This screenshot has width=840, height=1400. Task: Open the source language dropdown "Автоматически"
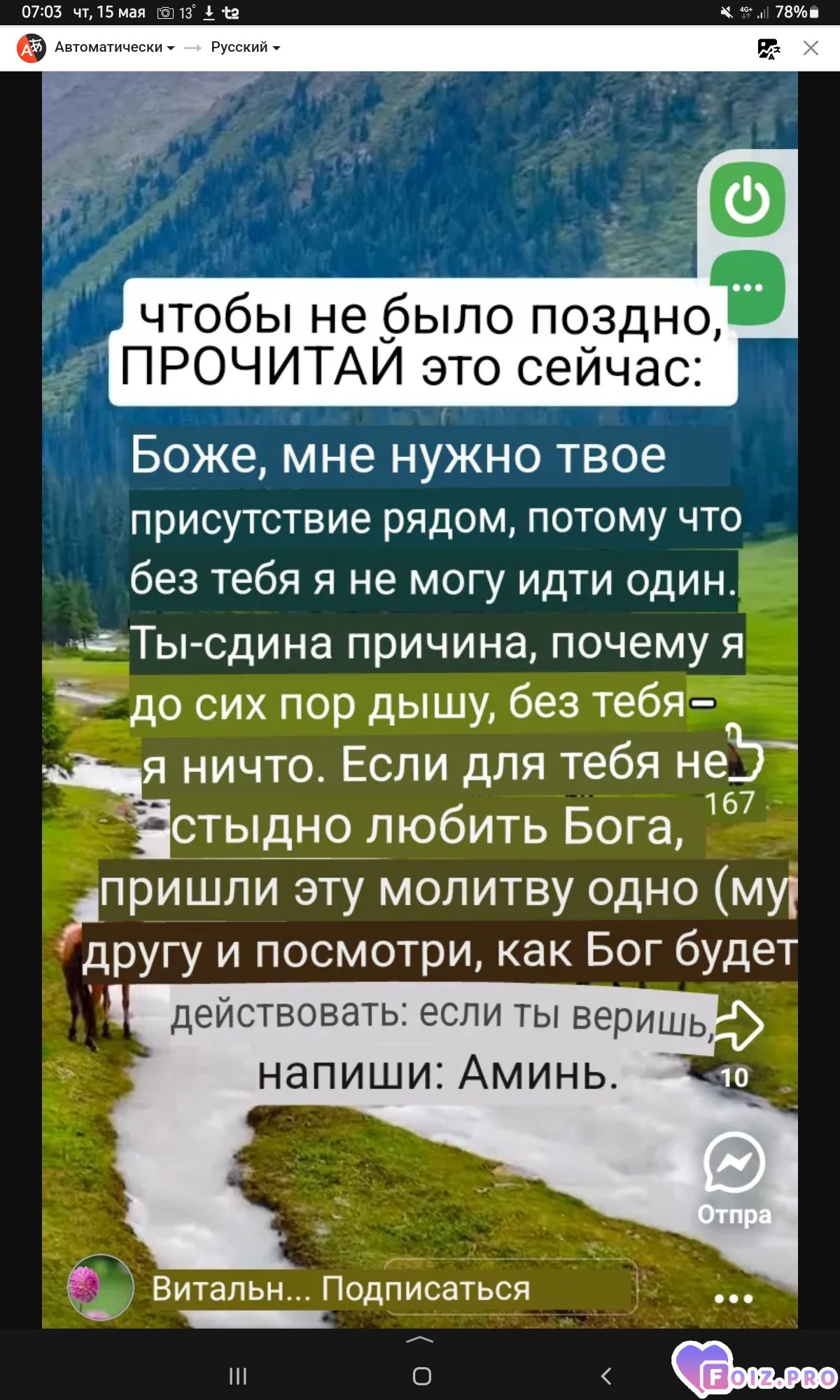pyautogui.click(x=114, y=48)
